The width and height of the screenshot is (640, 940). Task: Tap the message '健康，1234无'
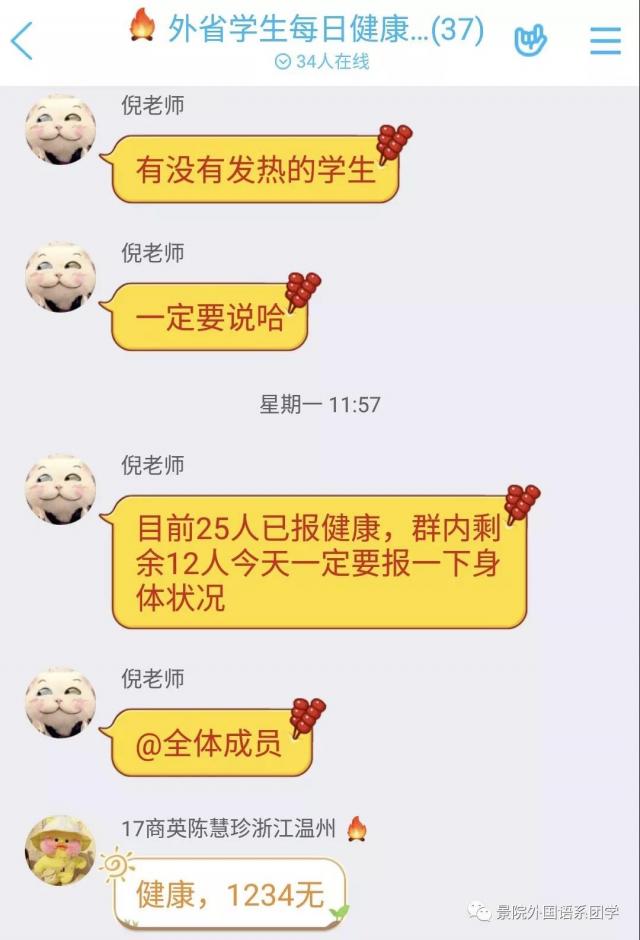(x=230, y=894)
